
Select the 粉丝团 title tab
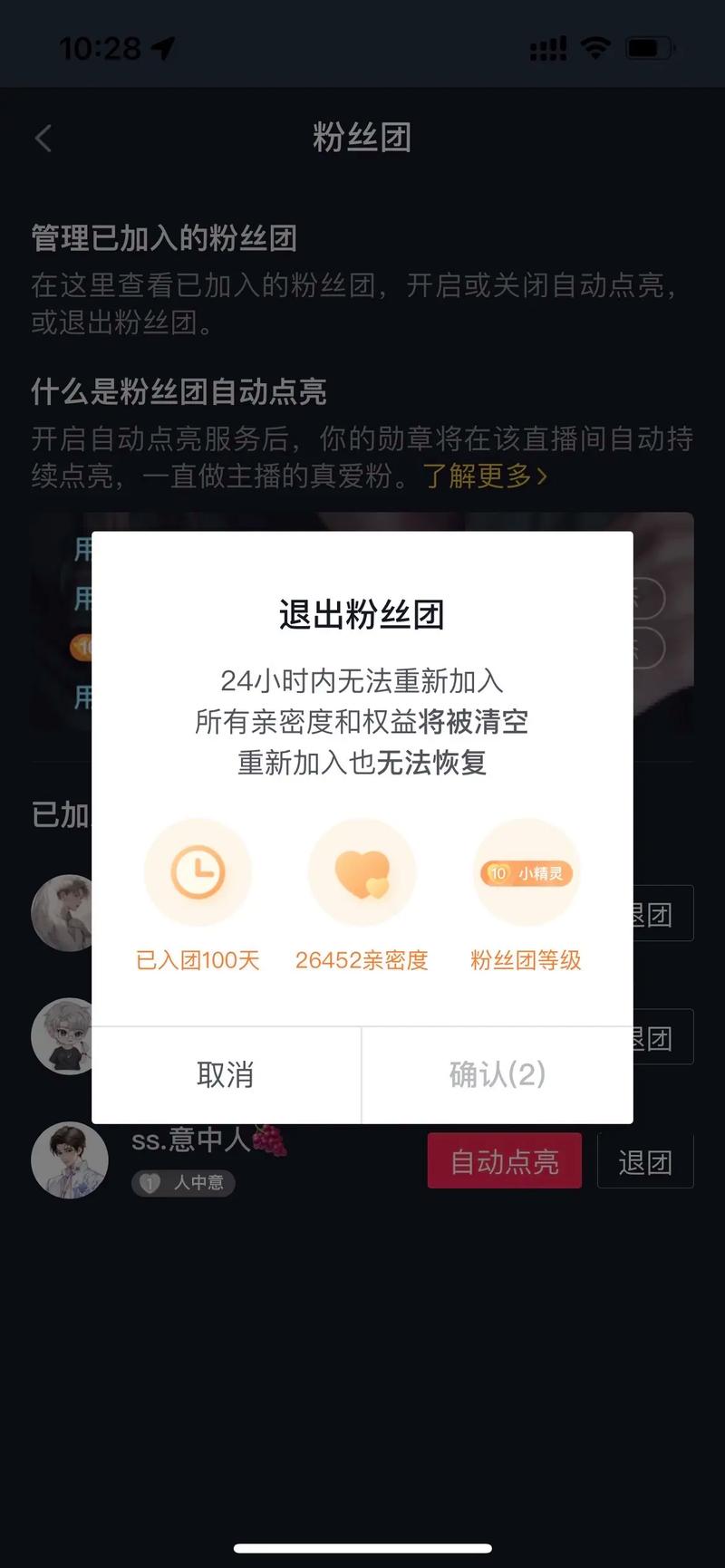[362, 138]
